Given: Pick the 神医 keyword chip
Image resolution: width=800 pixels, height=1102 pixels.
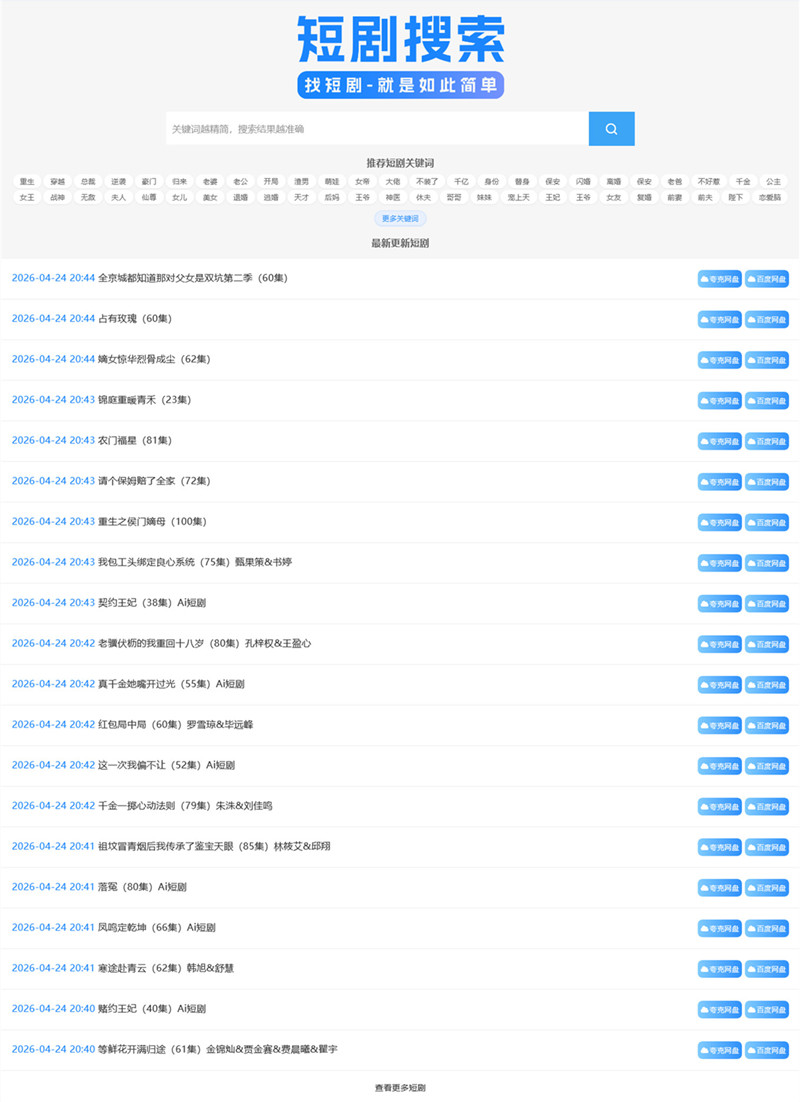Looking at the screenshot, I should (393, 198).
